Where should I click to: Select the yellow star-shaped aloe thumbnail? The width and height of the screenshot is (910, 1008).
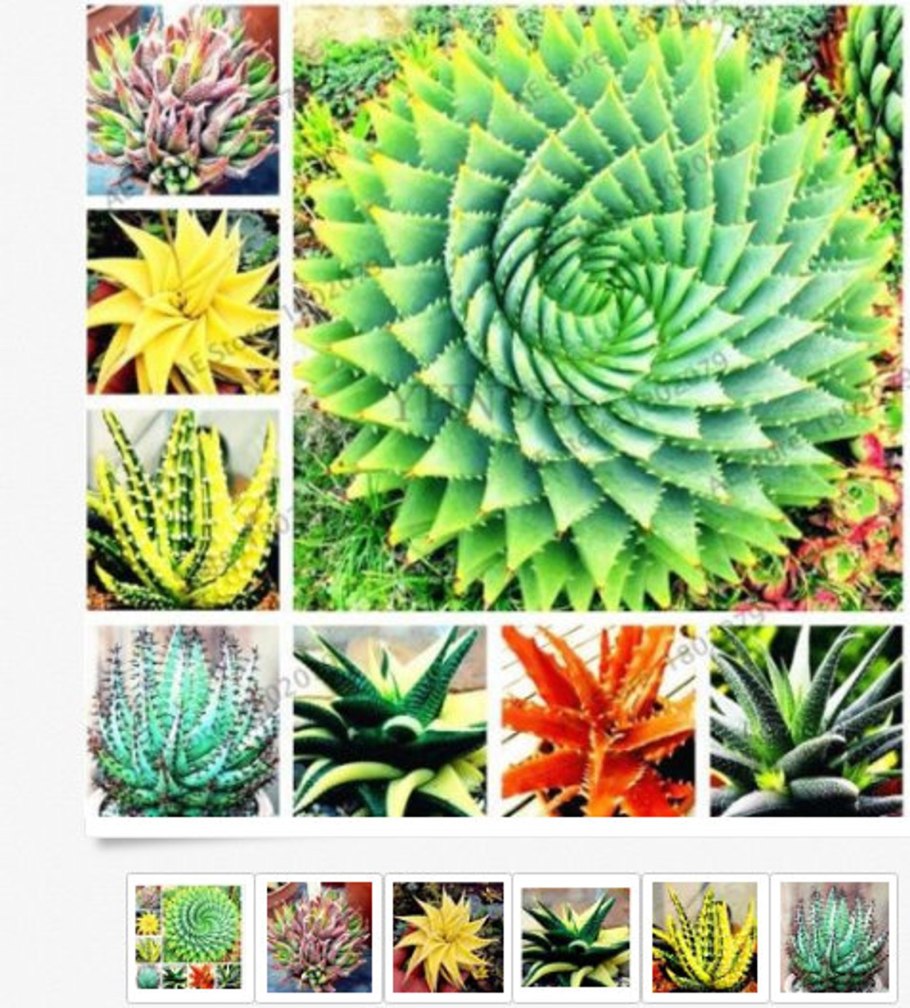click(x=447, y=937)
